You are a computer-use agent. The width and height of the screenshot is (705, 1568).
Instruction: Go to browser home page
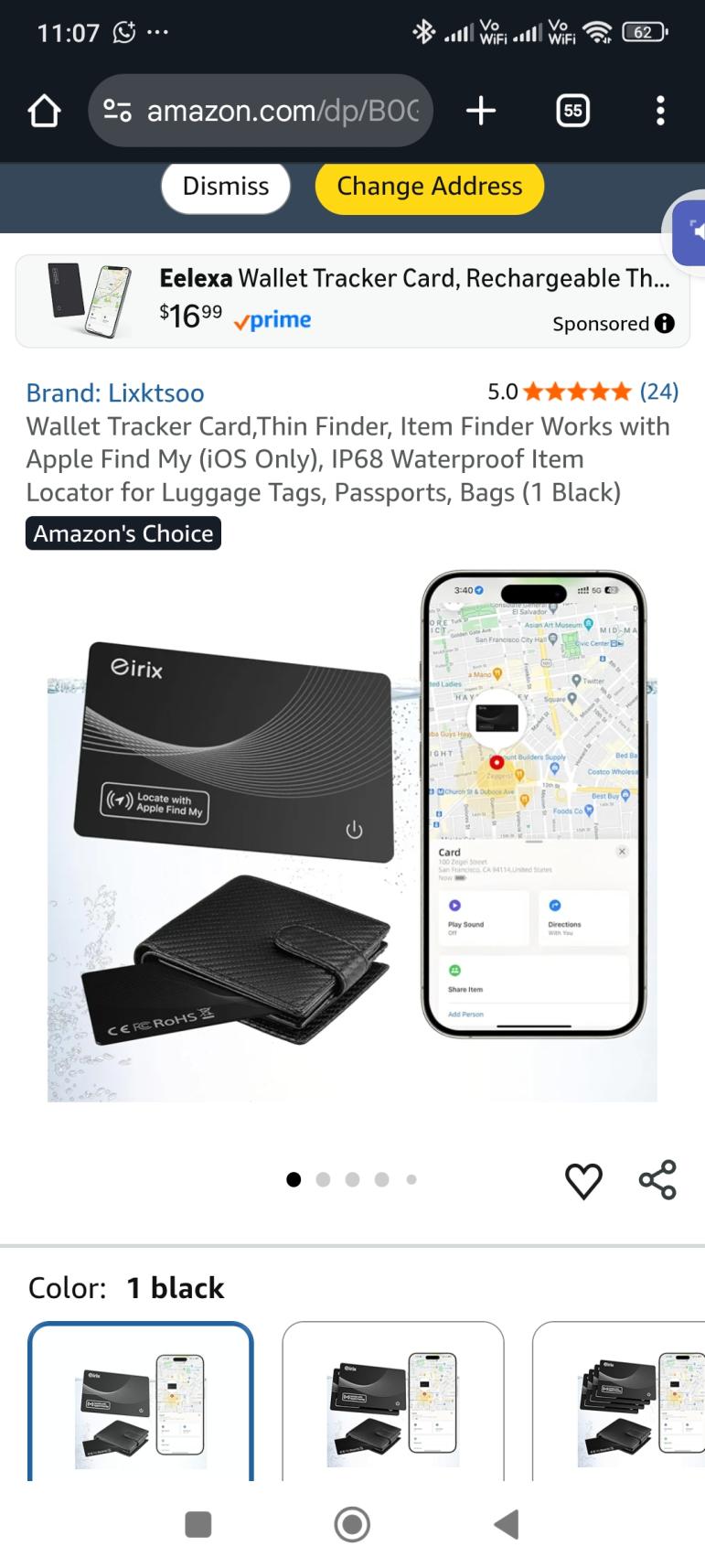(x=44, y=112)
